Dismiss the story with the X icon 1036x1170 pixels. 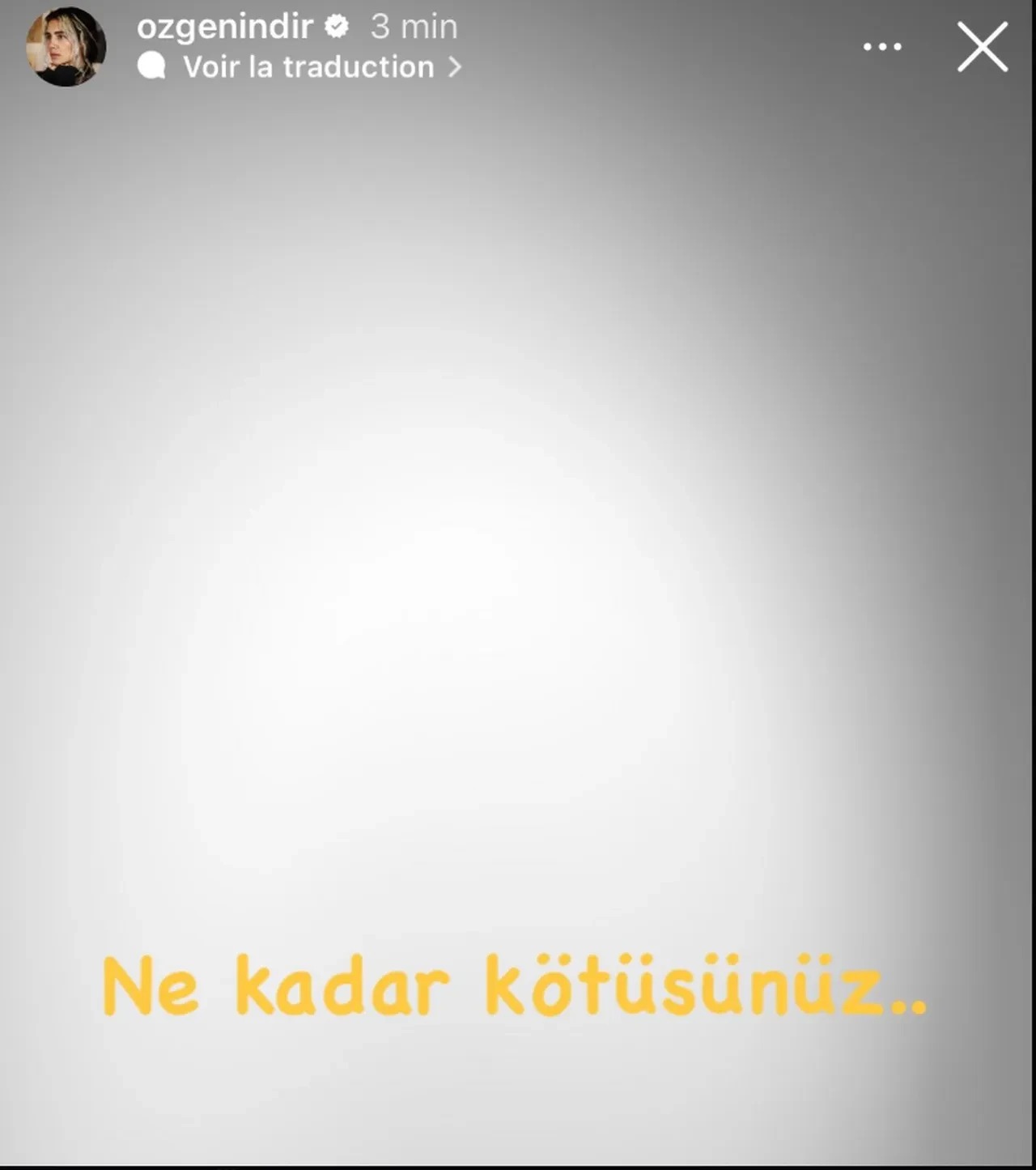pos(982,48)
